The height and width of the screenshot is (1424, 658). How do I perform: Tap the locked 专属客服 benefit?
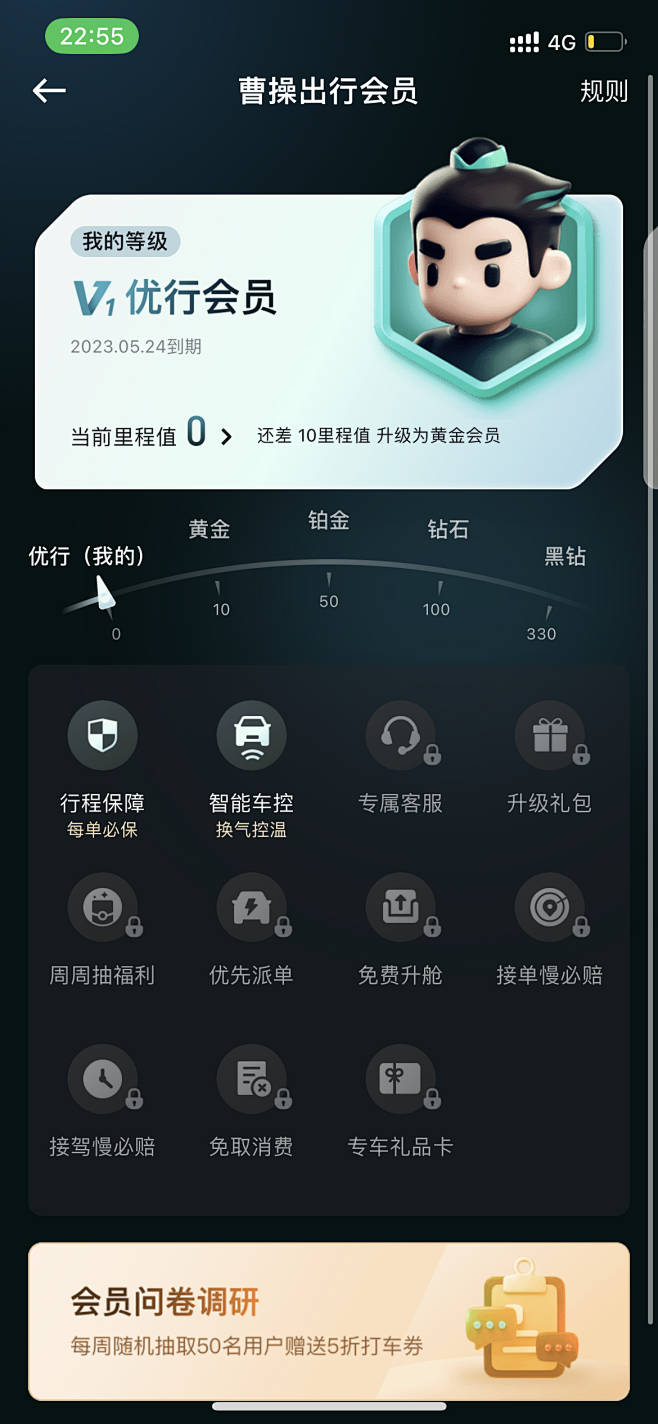pos(400,758)
